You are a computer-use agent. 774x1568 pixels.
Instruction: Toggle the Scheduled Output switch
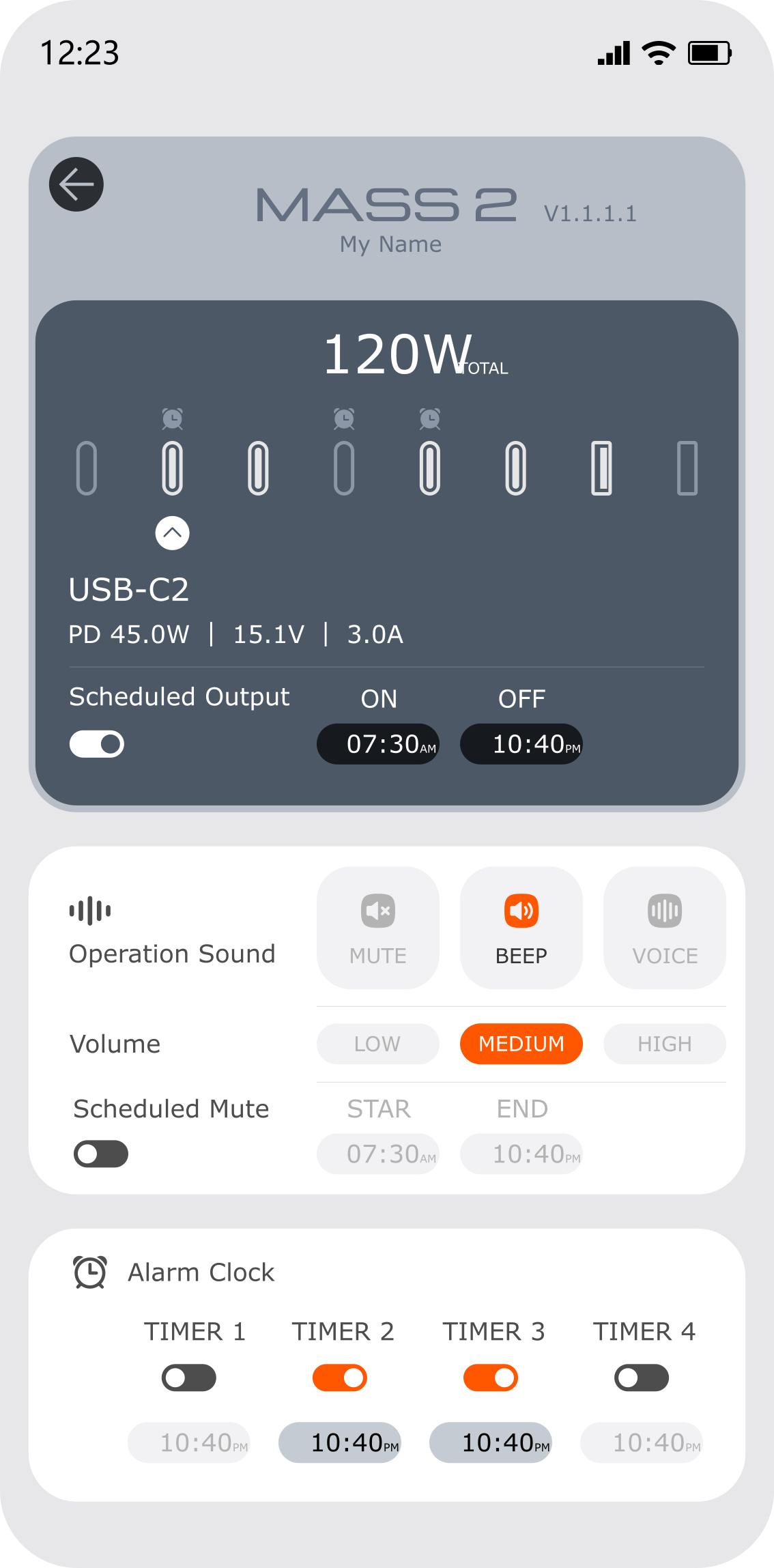coord(97,744)
